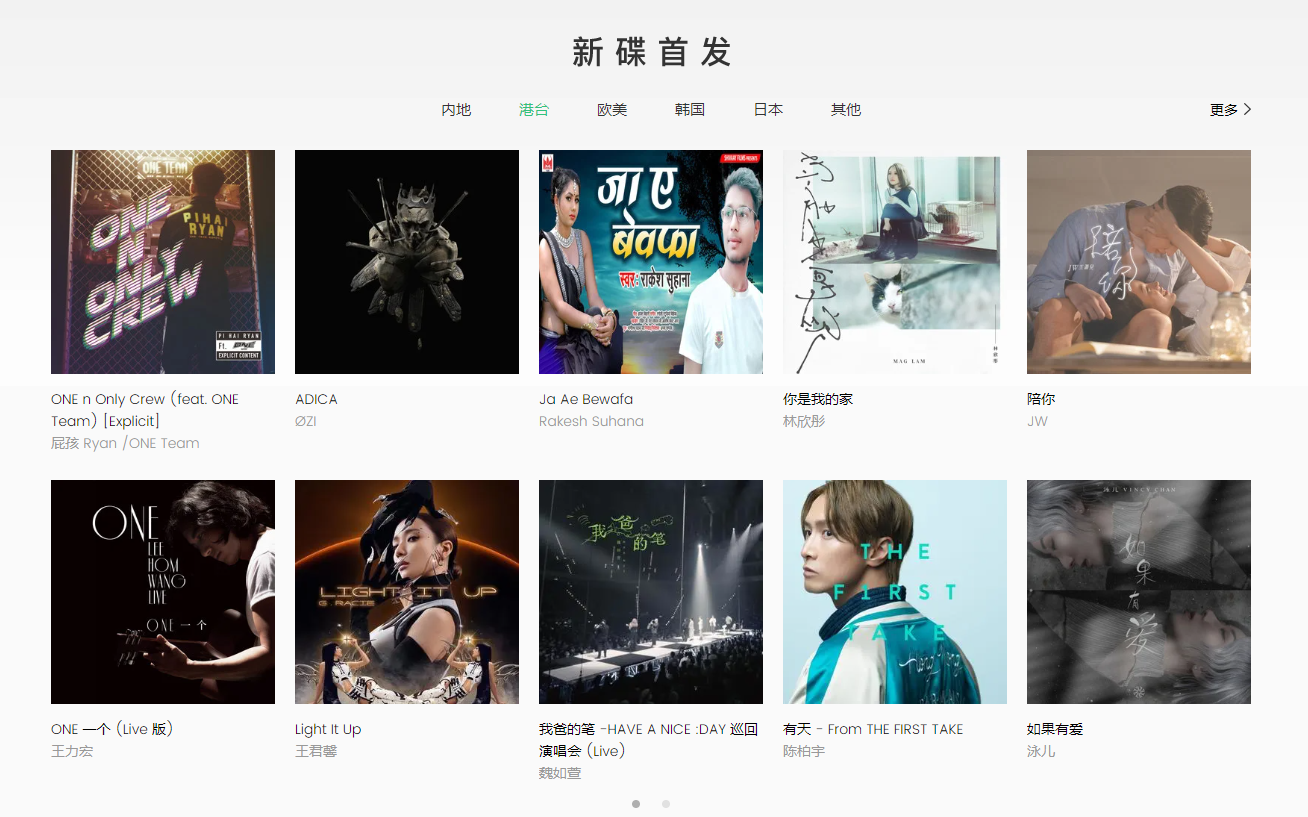This screenshot has height=817, width=1308.
Task: Open the ADICA album cover
Action: [x=407, y=262]
